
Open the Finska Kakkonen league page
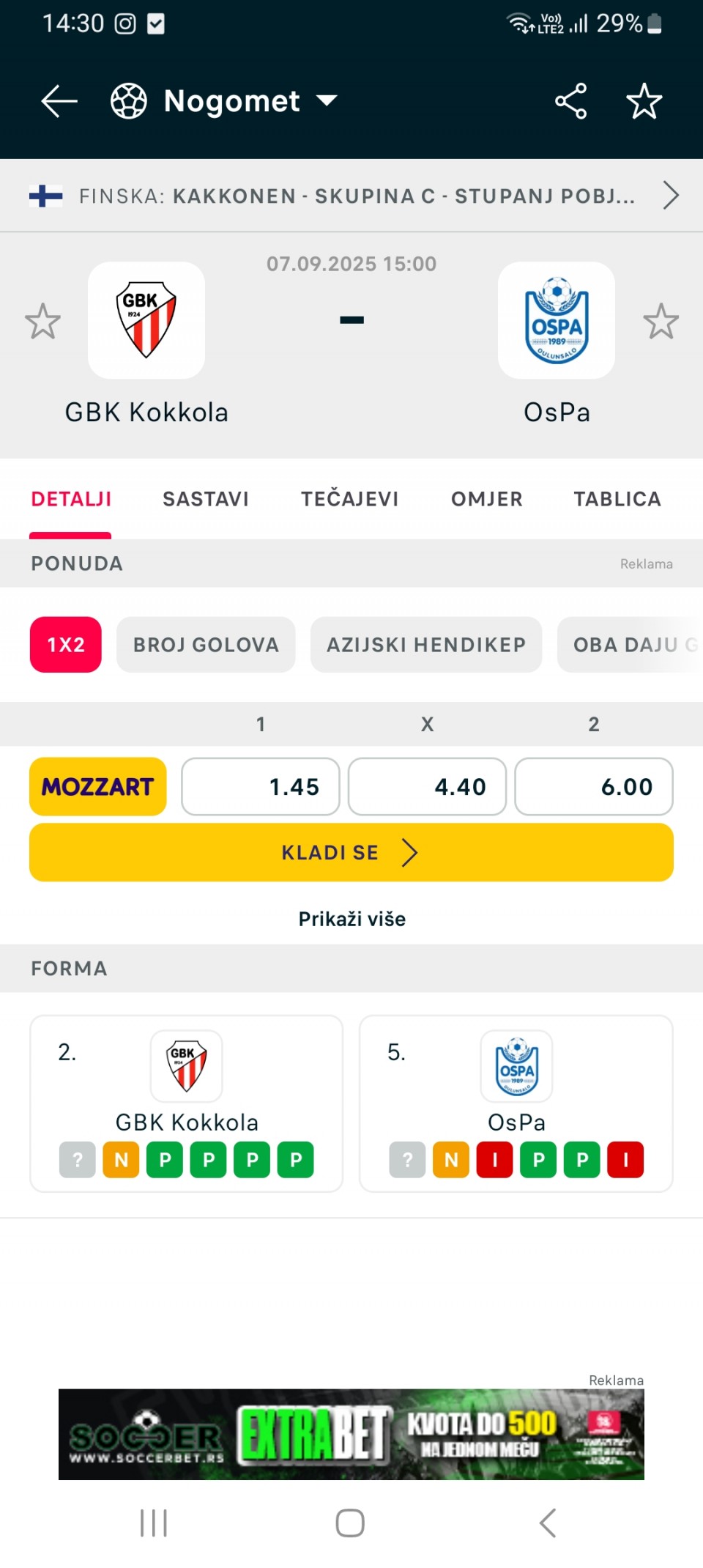point(351,196)
